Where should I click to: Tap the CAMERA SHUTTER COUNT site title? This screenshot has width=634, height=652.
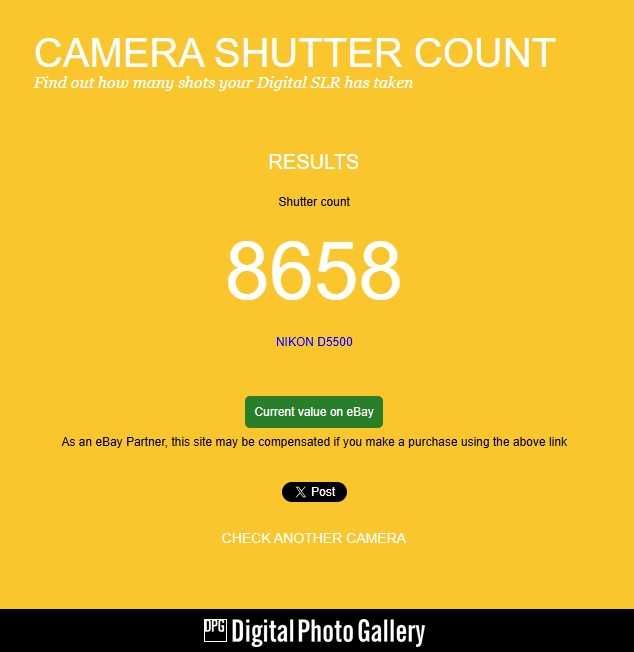[294, 53]
